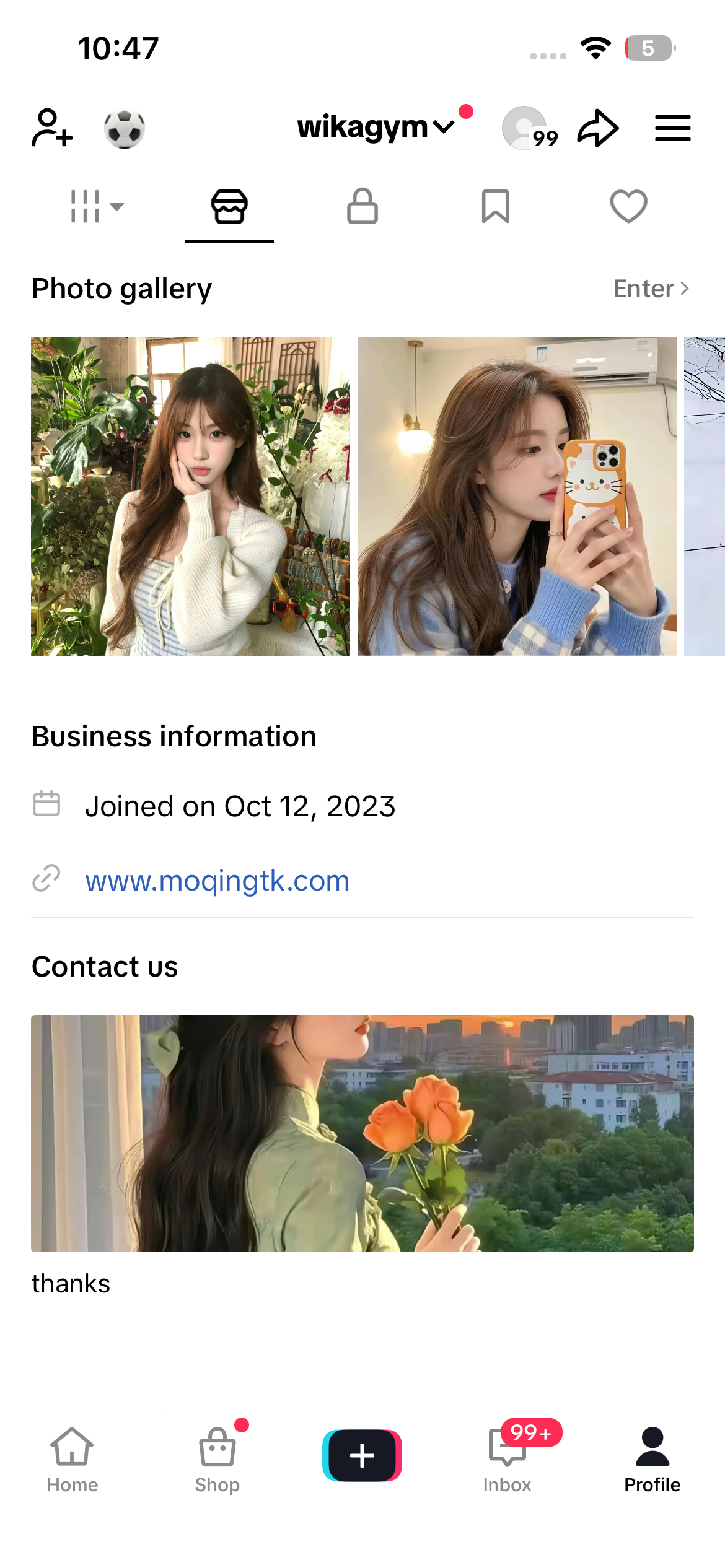Switch to the private lock tab
This screenshot has width=725, height=1568.
(362, 206)
